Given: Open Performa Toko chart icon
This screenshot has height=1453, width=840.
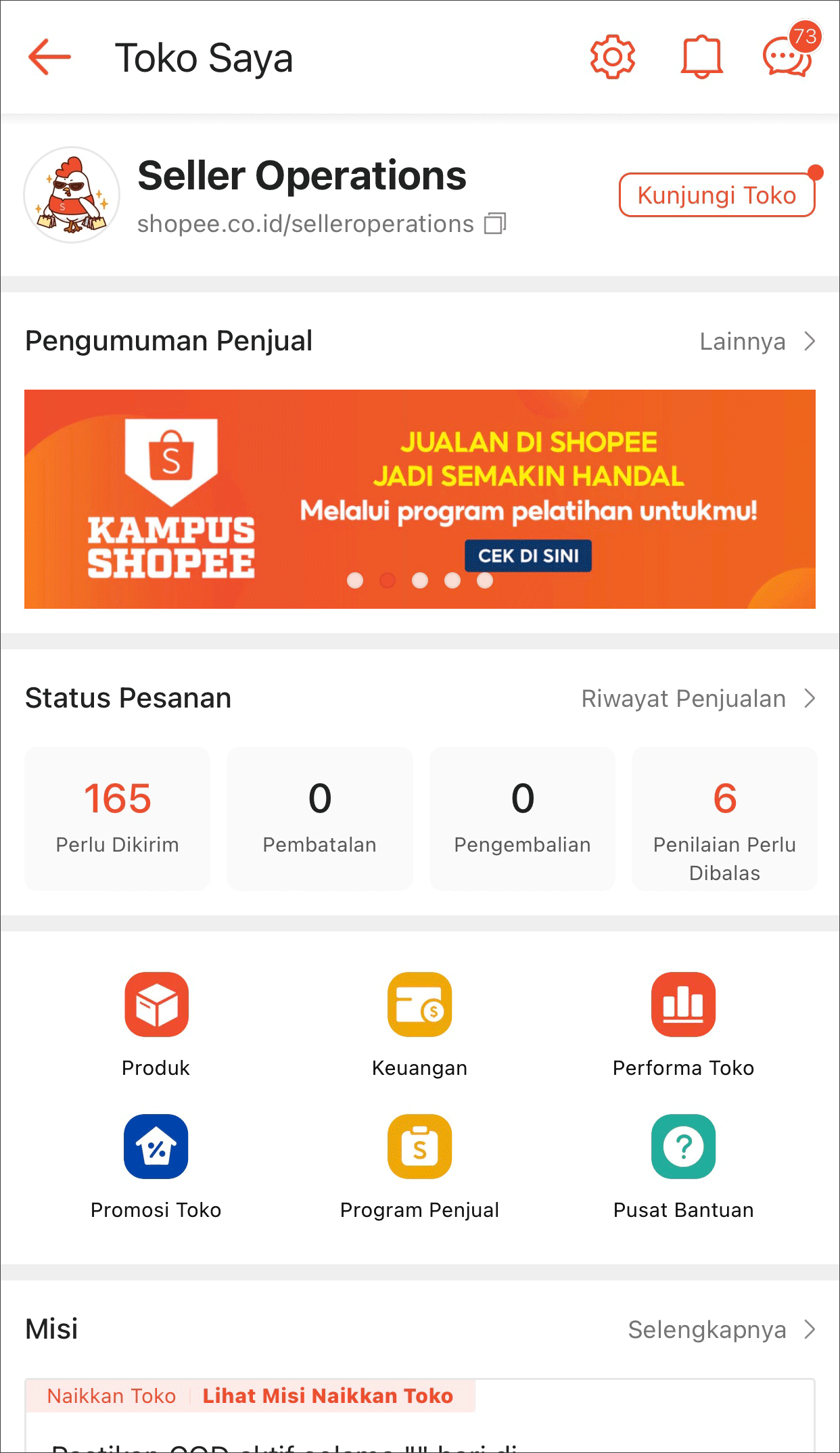Looking at the screenshot, I should click(683, 1005).
